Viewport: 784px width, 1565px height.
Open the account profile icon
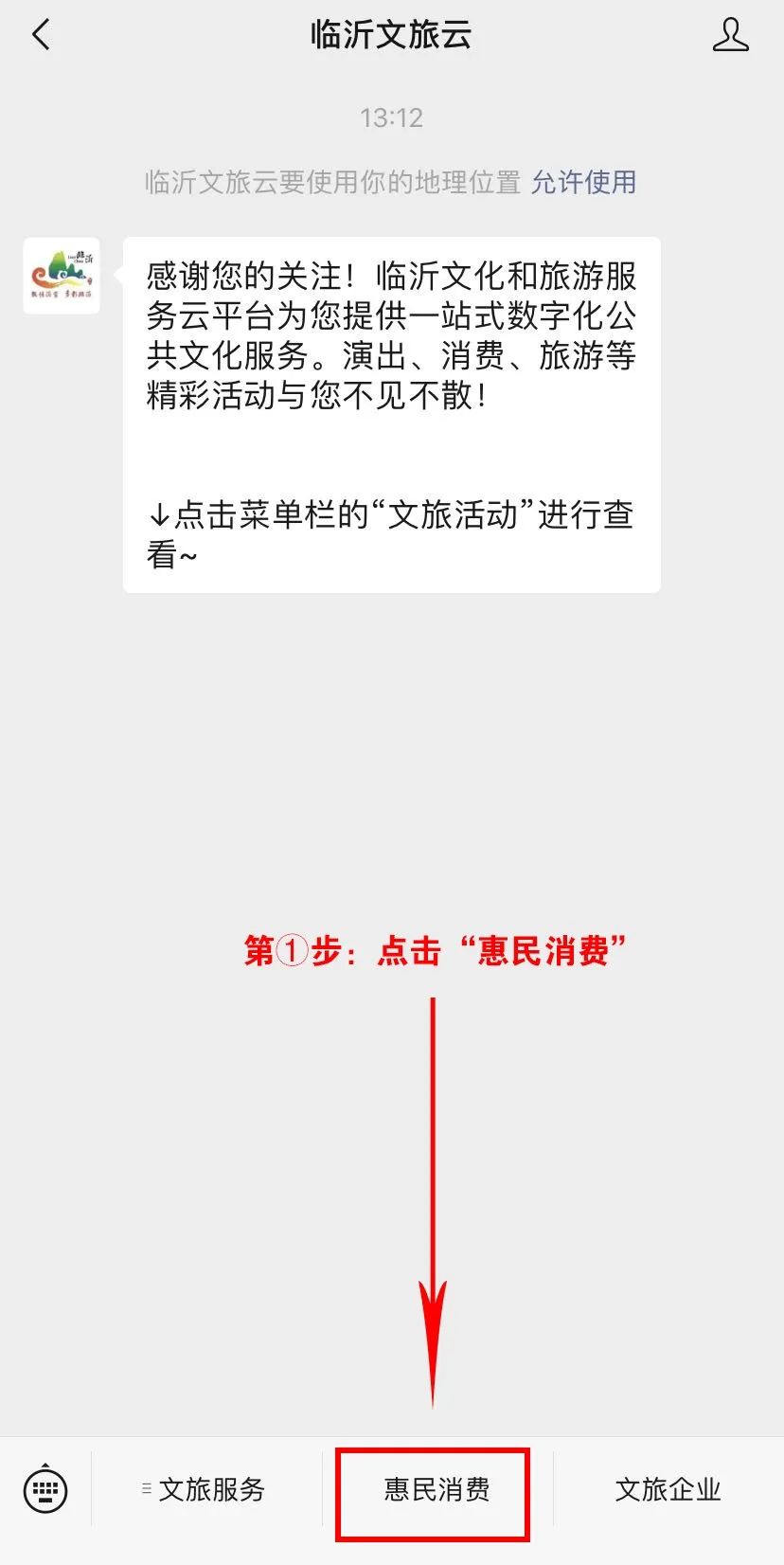point(730,35)
